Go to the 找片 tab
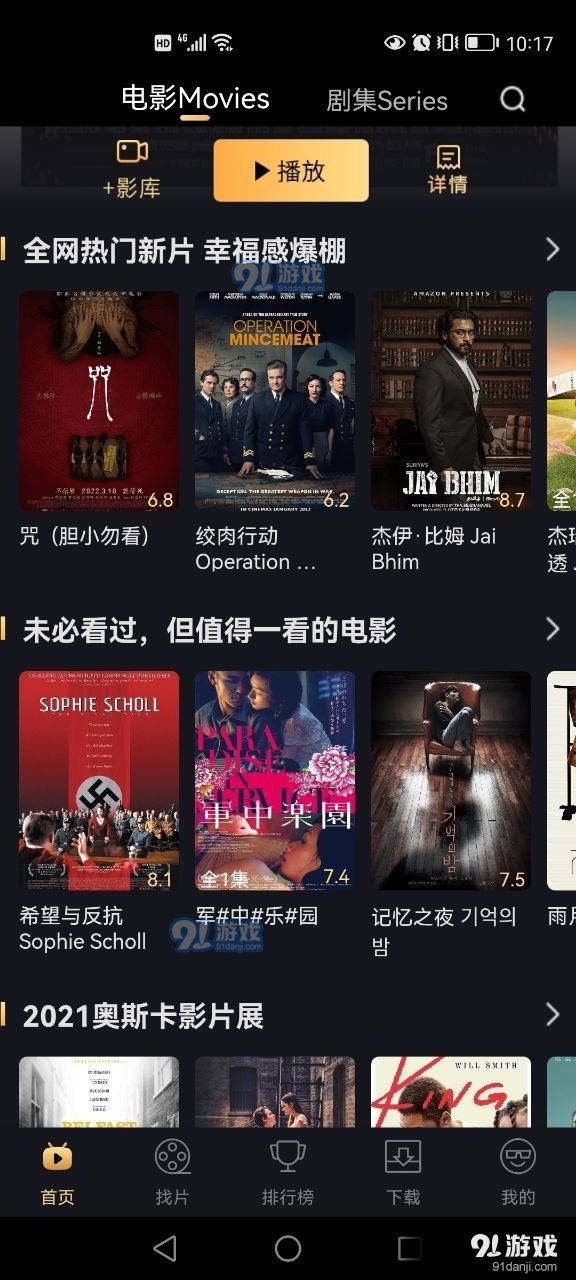Viewport: 576px width, 1280px height. tap(172, 1172)
